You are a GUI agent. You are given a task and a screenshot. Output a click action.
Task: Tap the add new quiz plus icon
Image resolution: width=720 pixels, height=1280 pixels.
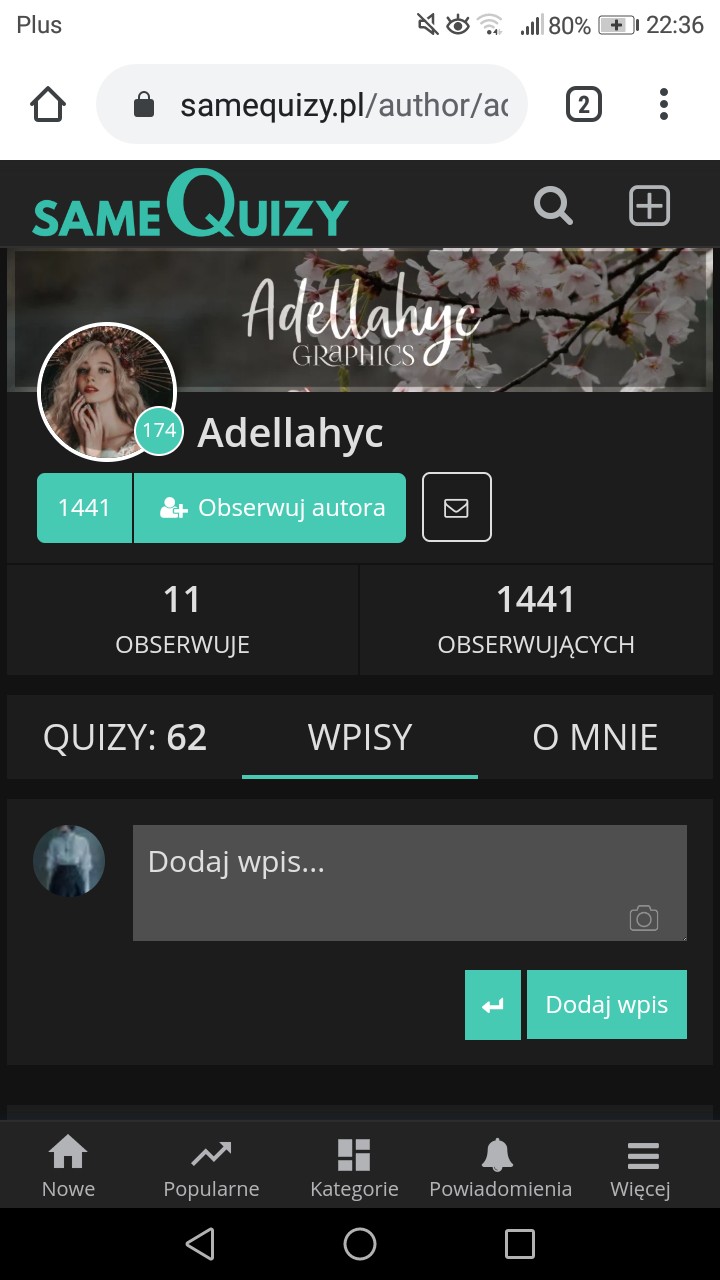(x=649, y=206)
